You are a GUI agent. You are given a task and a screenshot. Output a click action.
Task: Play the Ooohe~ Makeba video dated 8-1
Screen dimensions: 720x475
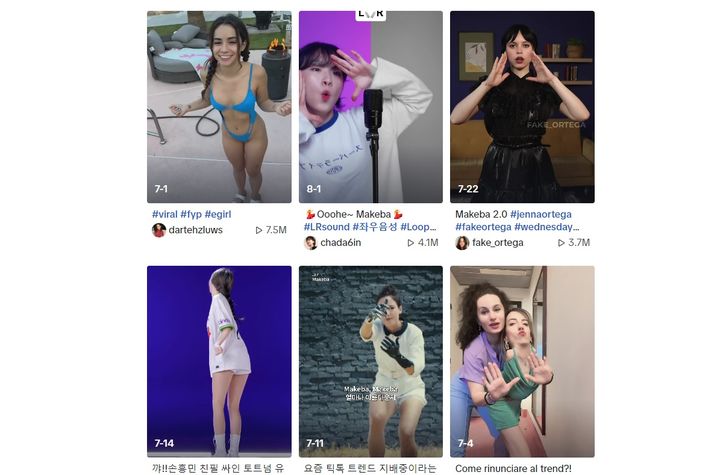(371, 107)
